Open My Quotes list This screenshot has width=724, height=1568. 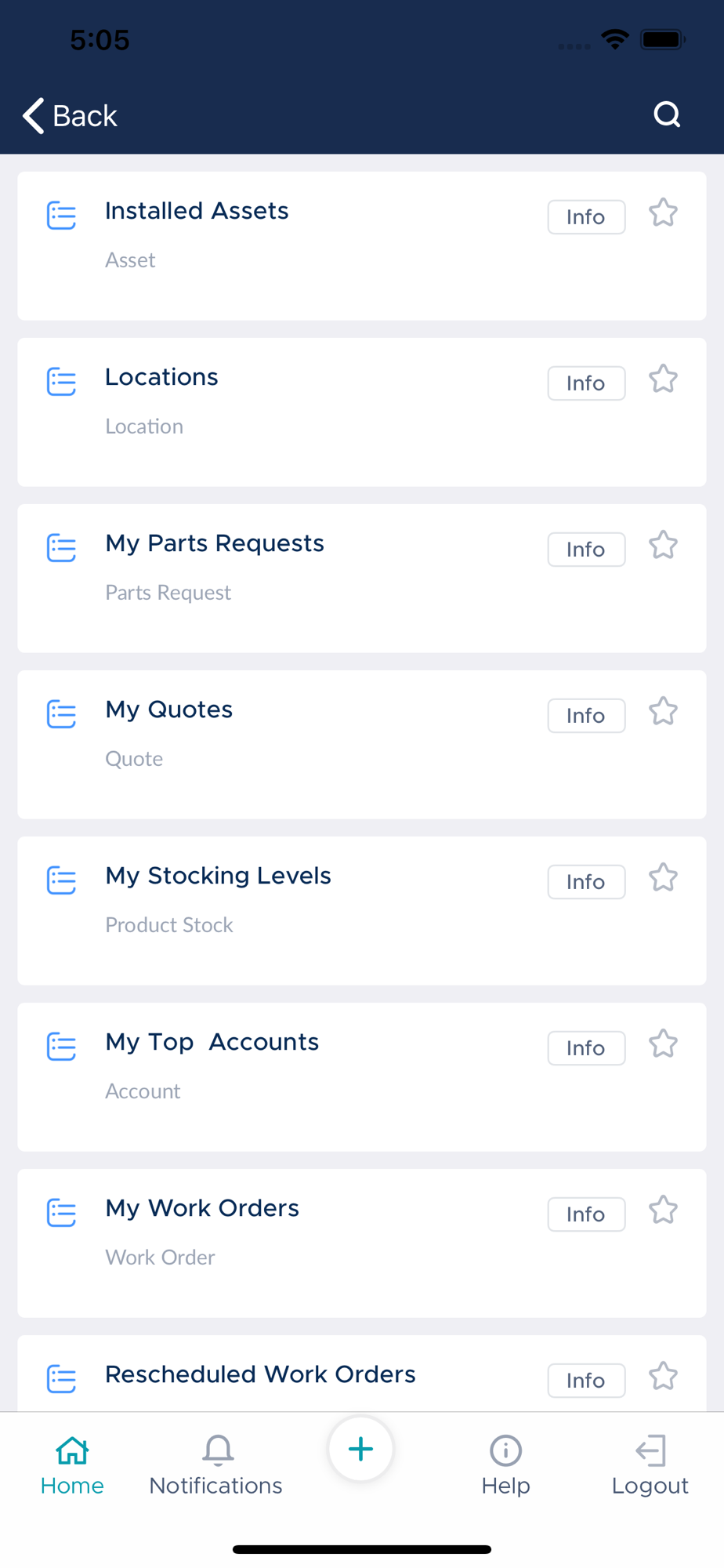click(362, 744)
